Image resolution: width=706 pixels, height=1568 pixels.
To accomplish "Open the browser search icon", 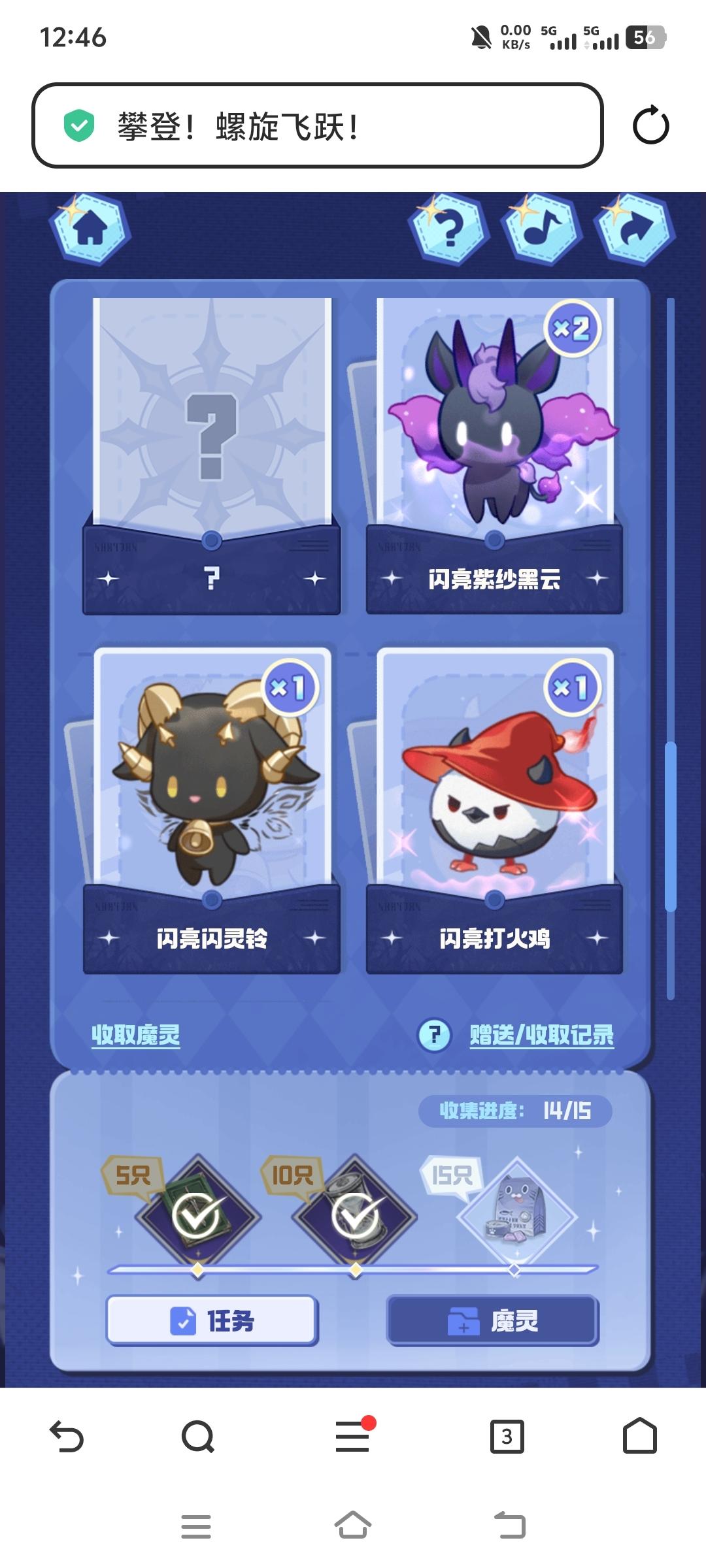I will [x=197, y=1437].
